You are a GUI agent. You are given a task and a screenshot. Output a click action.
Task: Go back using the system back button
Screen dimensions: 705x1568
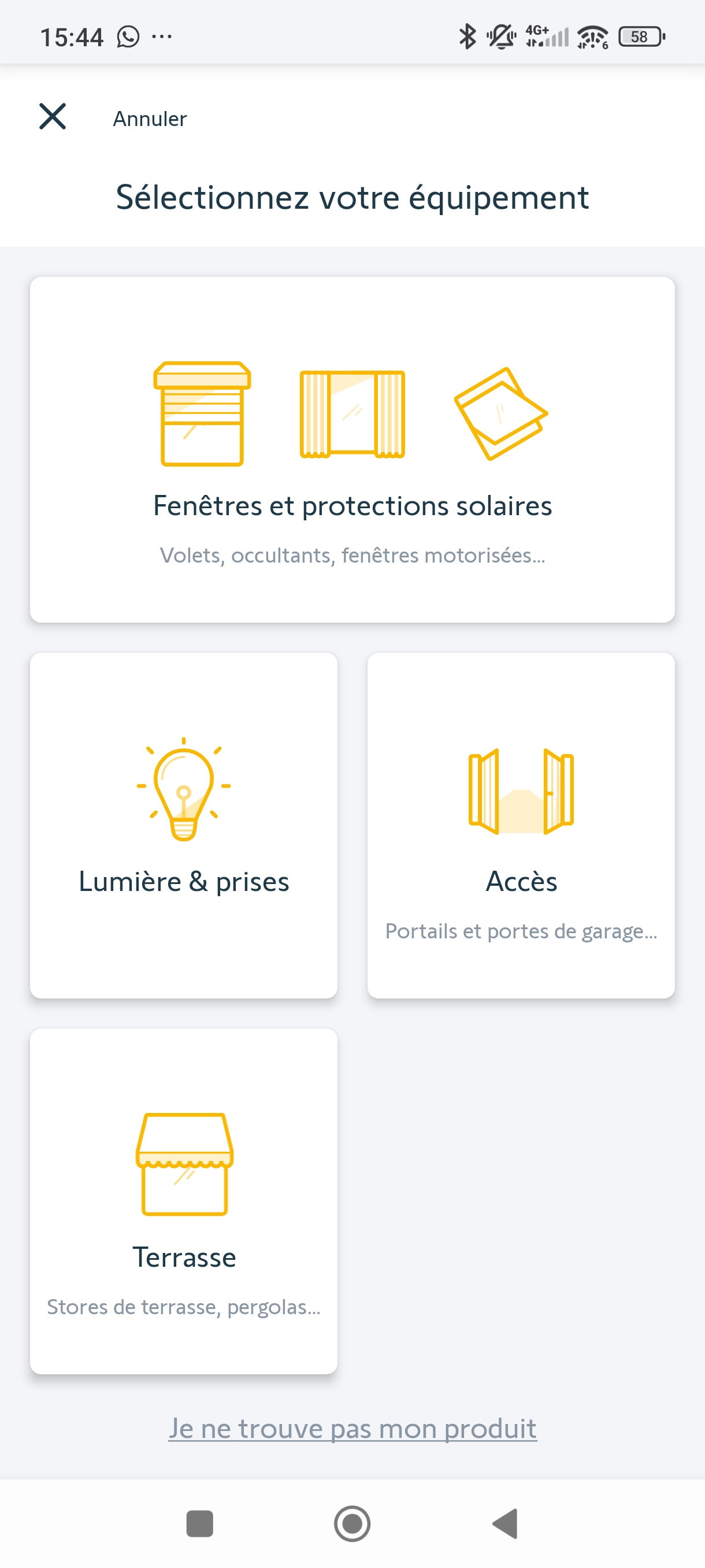click(x=505, y=1523)
